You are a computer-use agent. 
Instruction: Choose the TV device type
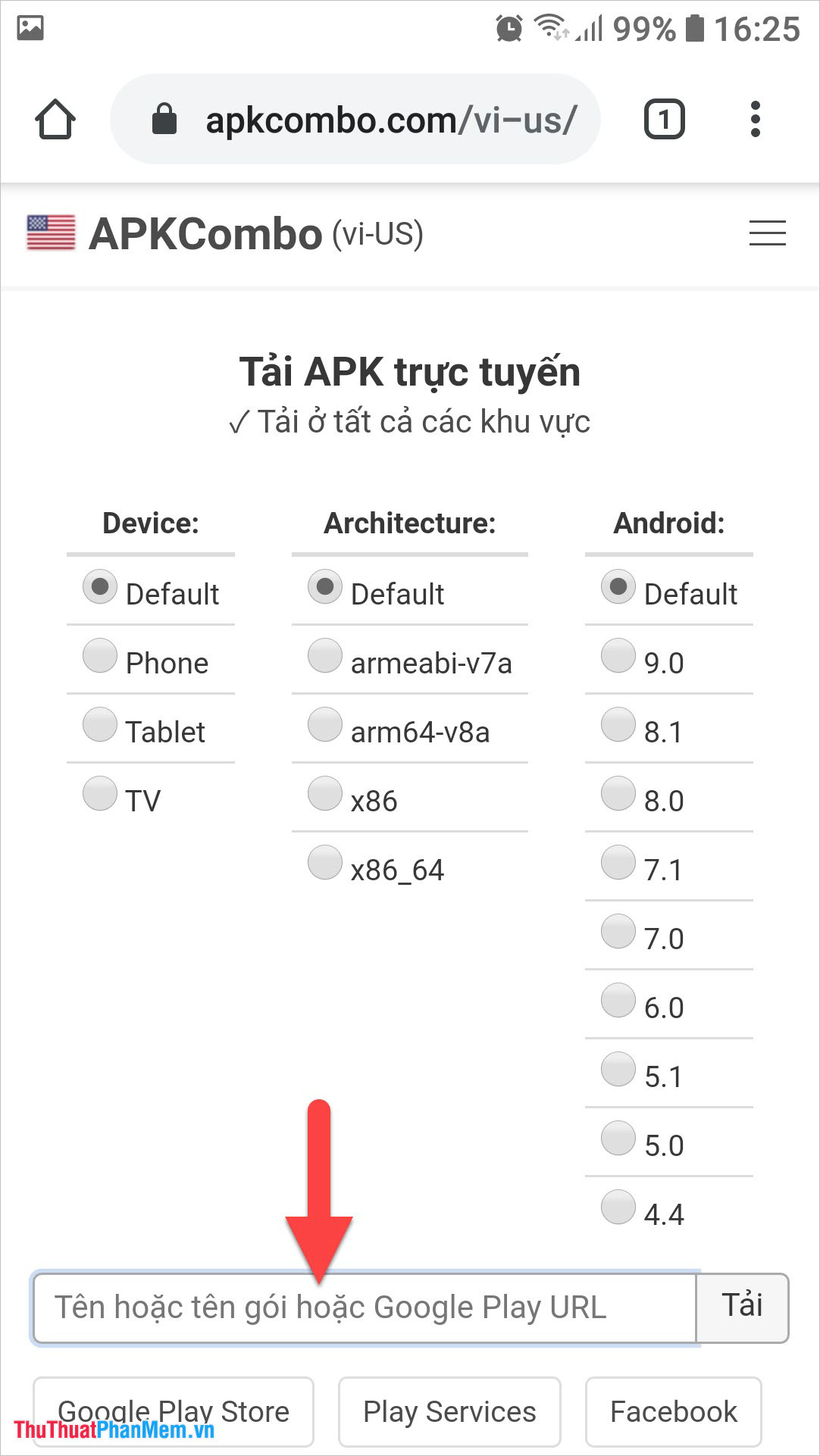[99, 792]
